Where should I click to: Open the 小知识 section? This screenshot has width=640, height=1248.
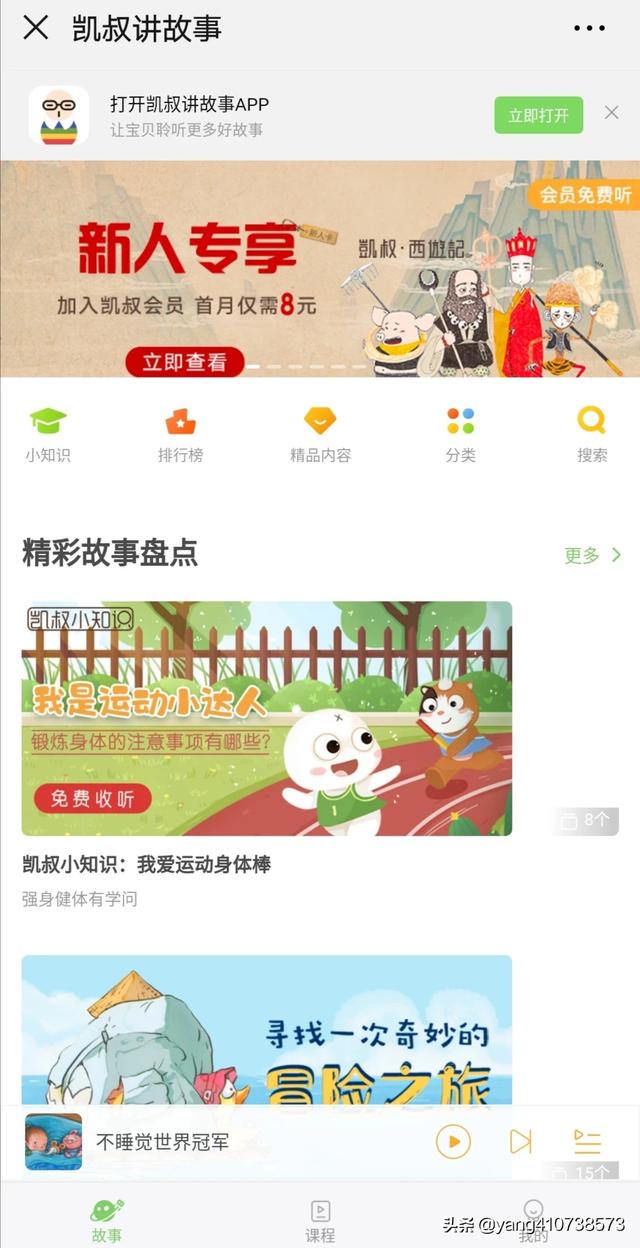coord(48,435)
